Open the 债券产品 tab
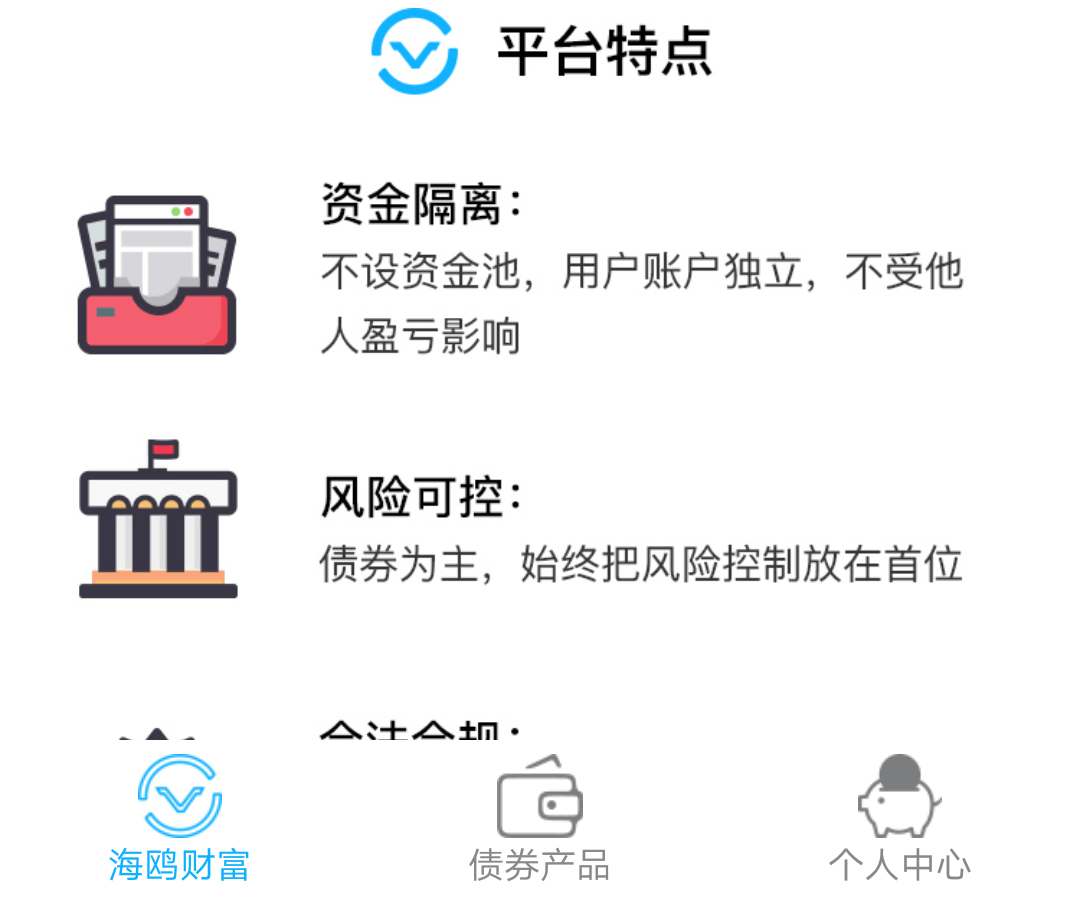Image resolution: width=1080 pixels, height=901 pixels. 540,818
